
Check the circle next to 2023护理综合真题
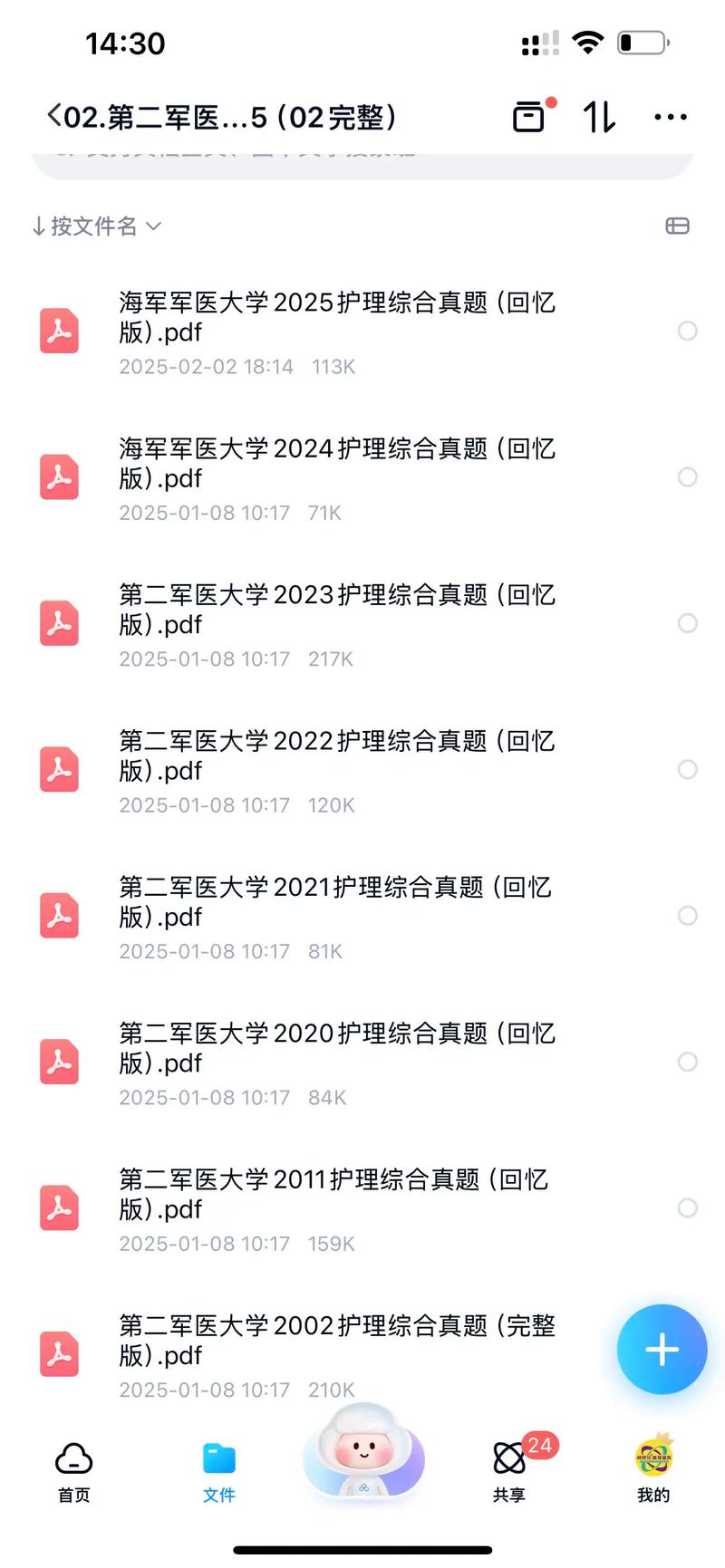pos(687,623)
